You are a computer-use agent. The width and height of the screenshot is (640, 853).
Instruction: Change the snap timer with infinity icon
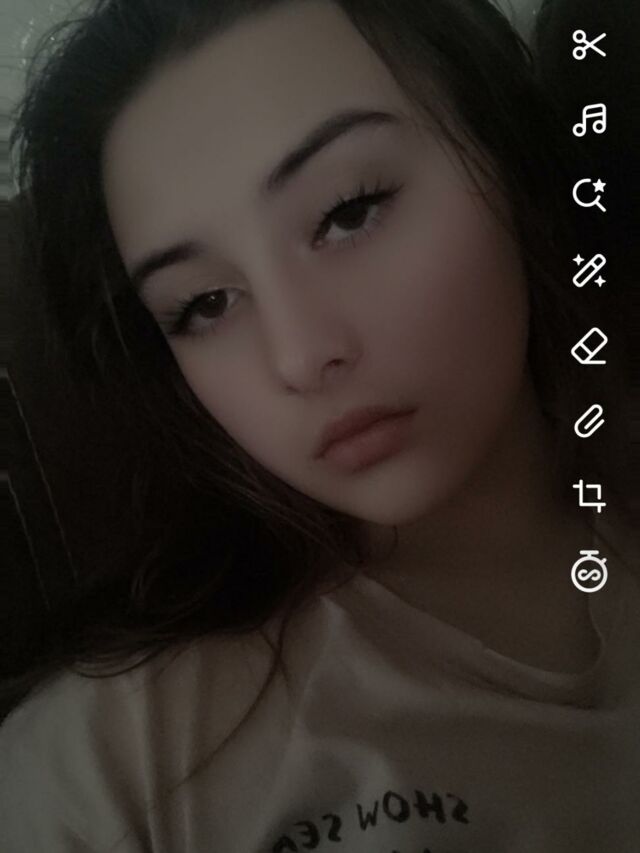point(589,572)
